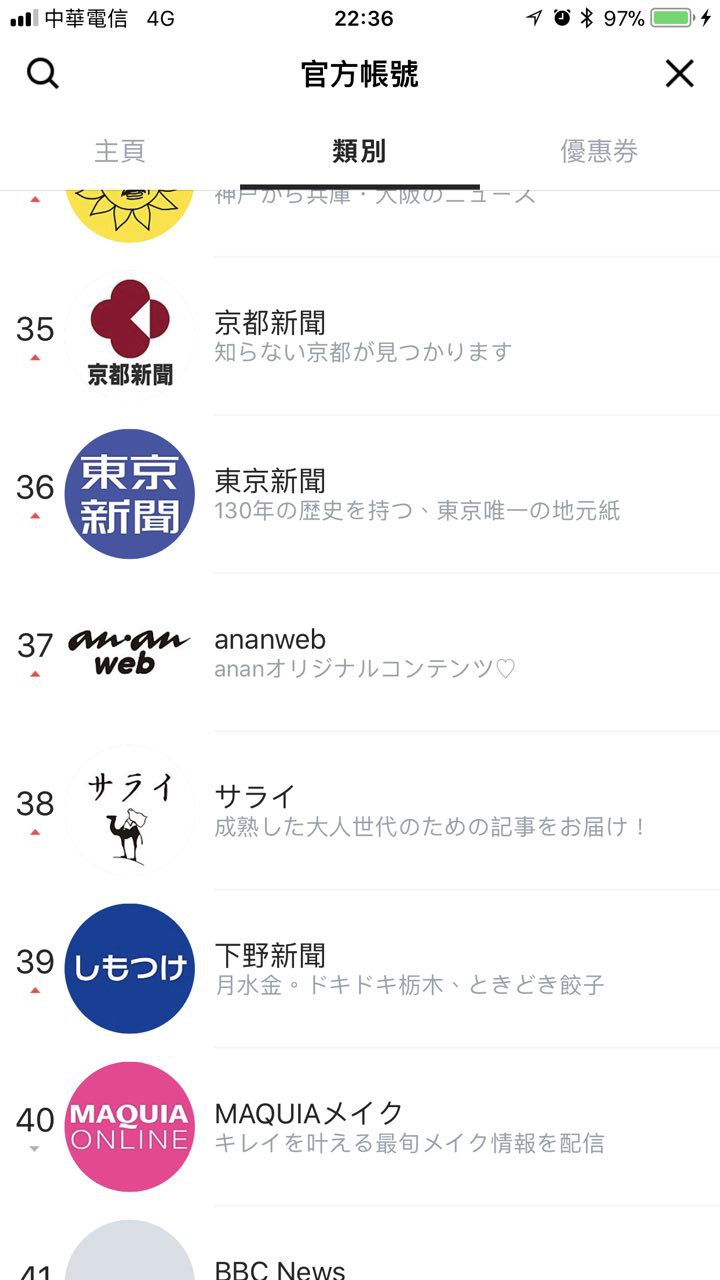Open the search magnifier icon
720x1280 pixels.
[43, 73]
